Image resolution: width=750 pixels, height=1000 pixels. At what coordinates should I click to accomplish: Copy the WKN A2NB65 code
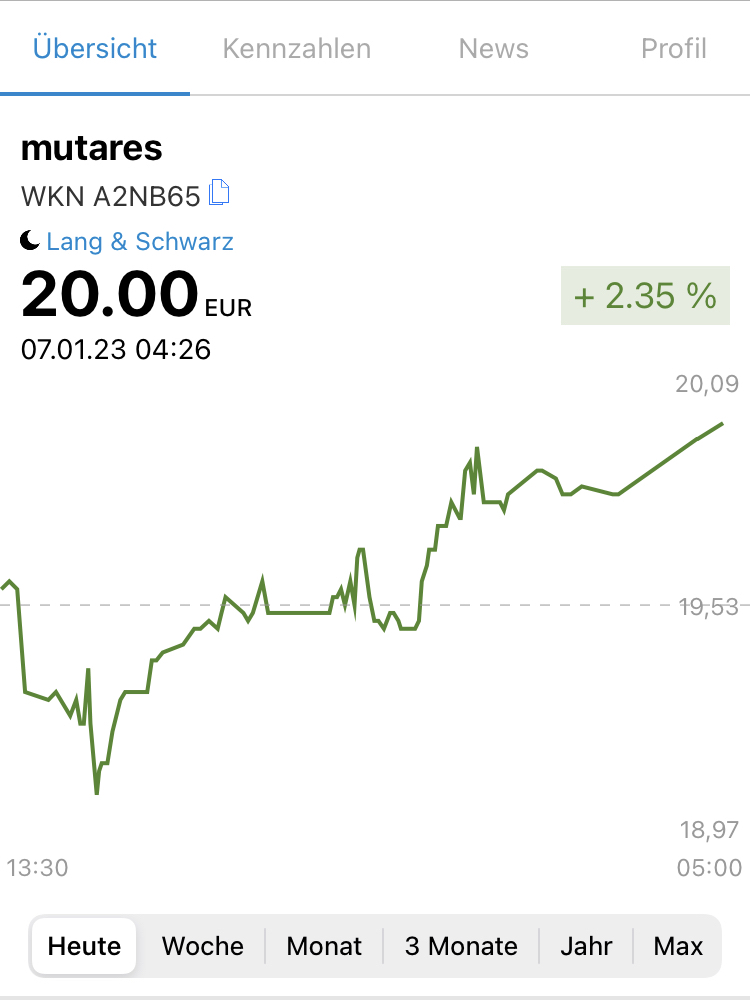[x=218, y=193]
